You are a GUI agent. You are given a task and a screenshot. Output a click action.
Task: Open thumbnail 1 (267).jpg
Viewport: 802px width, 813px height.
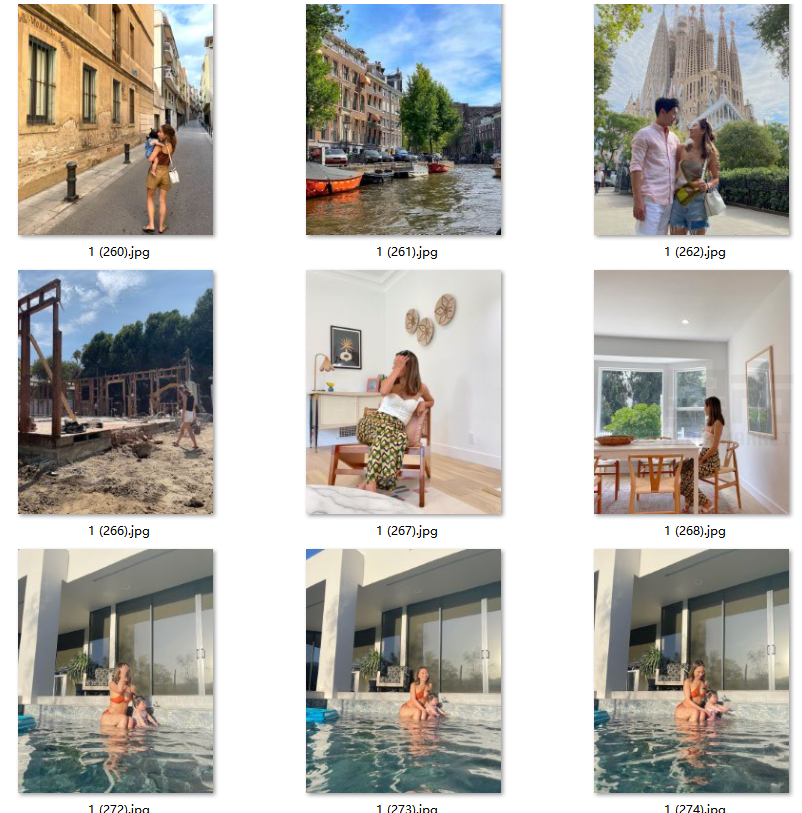pyautogui.click(x=403, y=392)
